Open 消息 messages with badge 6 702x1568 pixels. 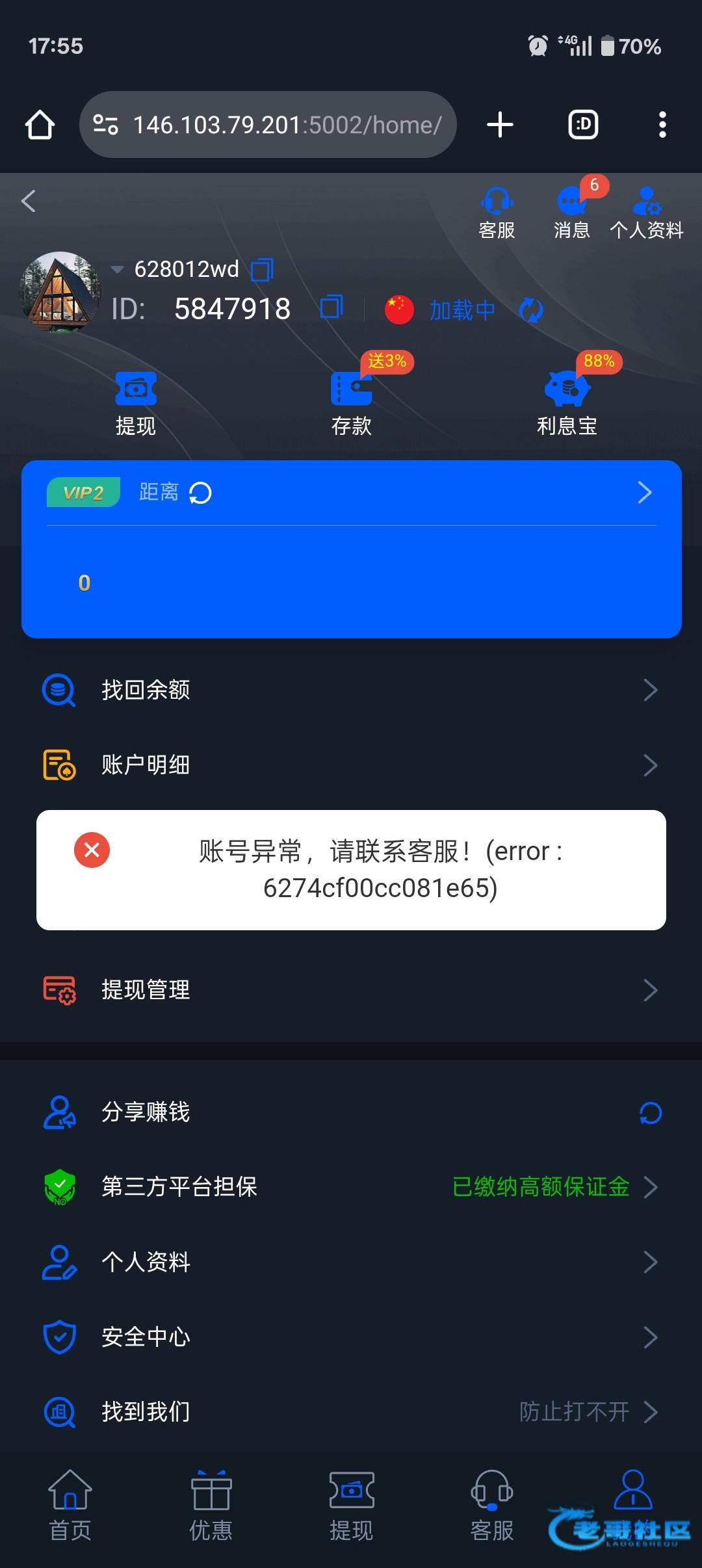pos(572,212)
